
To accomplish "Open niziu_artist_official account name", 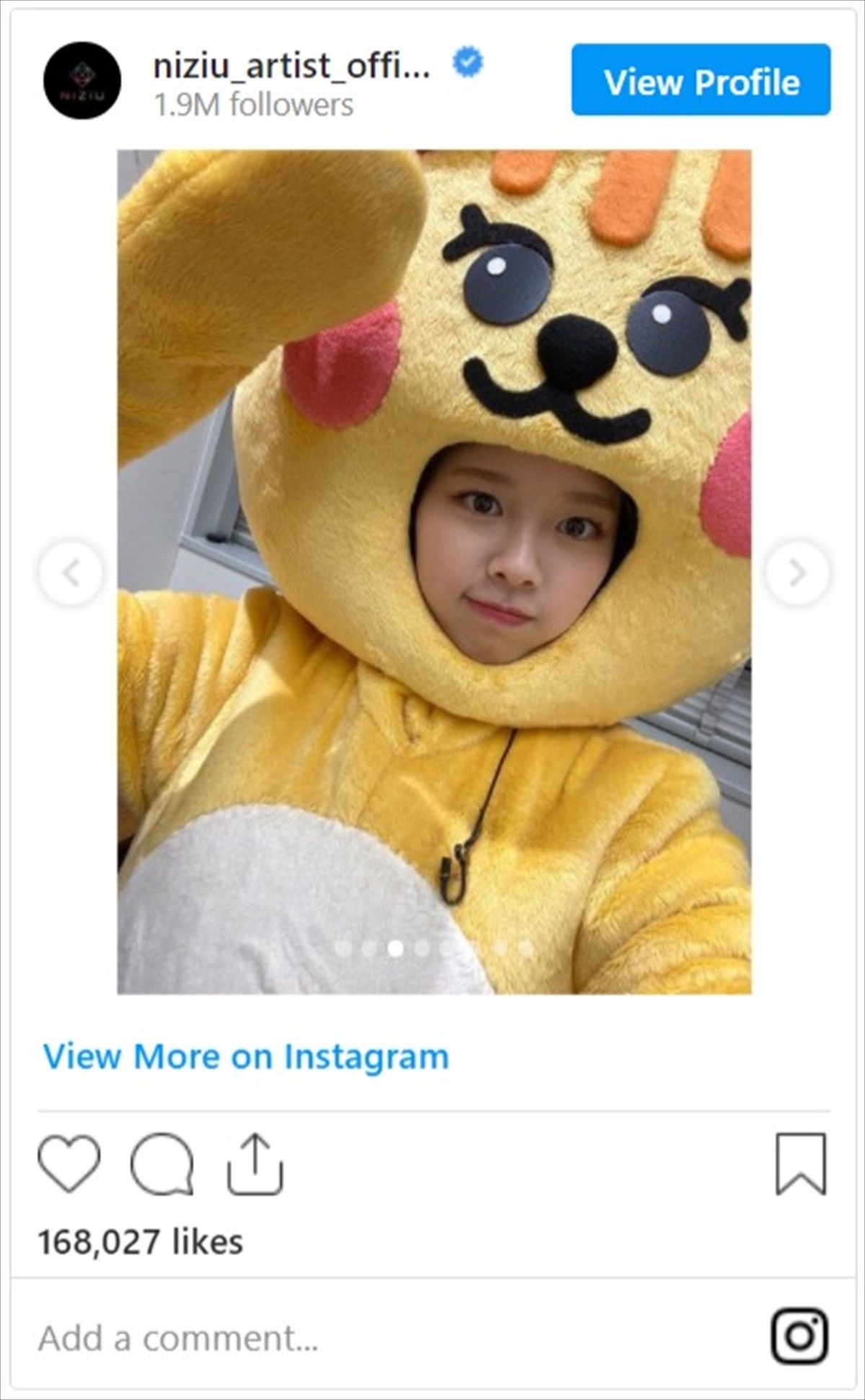I will point(291,66).
